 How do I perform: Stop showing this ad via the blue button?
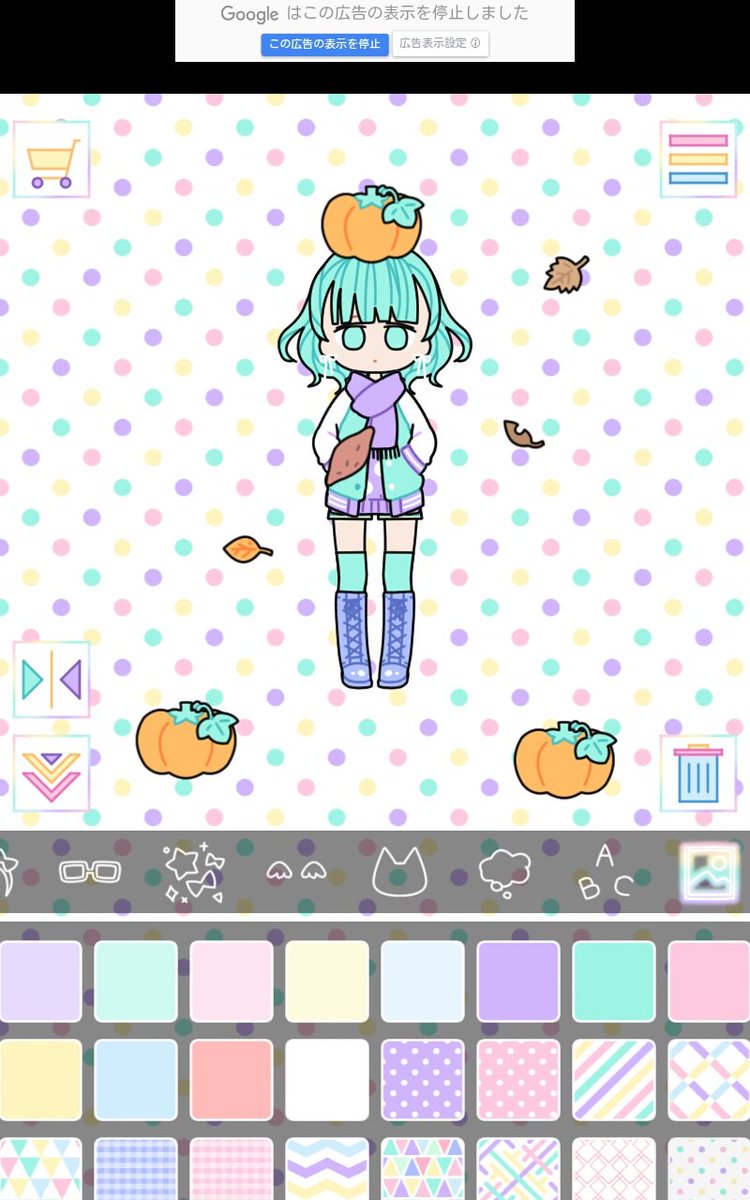coord(325,44)
